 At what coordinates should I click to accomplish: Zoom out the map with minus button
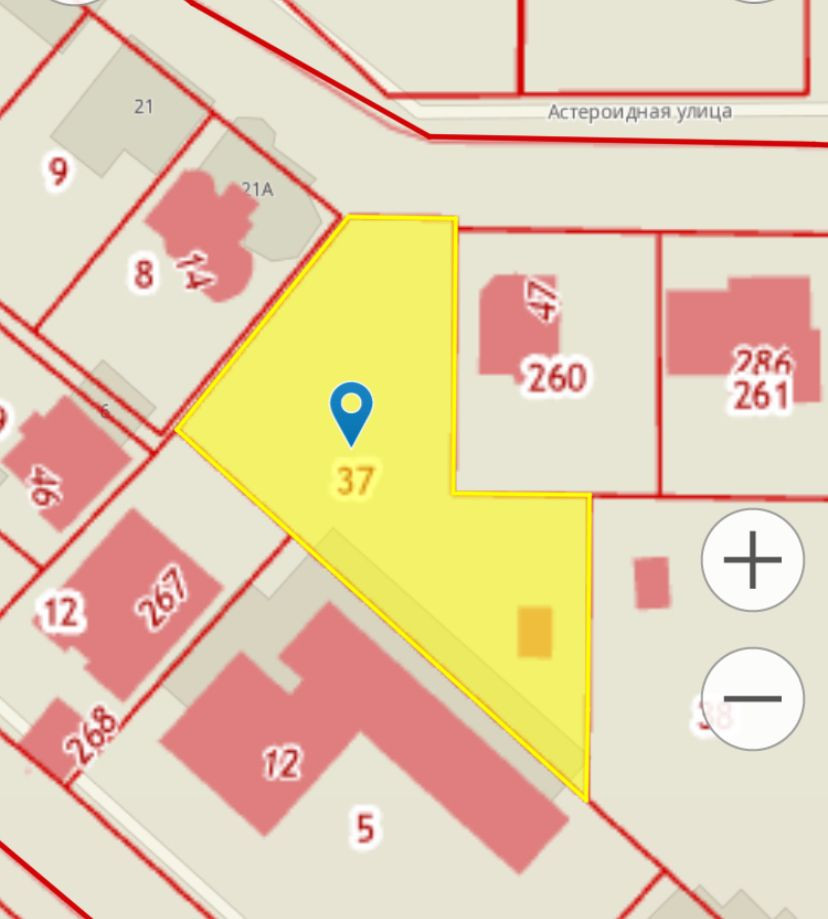753,699
